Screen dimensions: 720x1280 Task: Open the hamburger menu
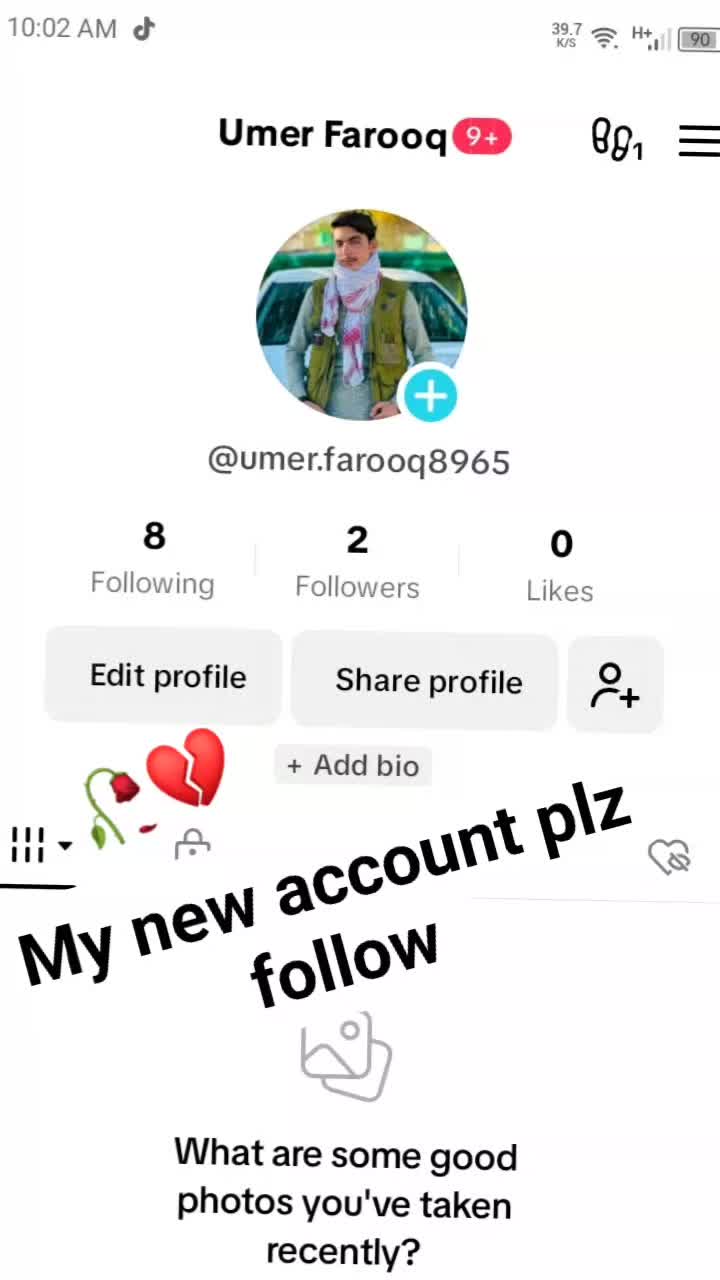(x=699, y=141)
